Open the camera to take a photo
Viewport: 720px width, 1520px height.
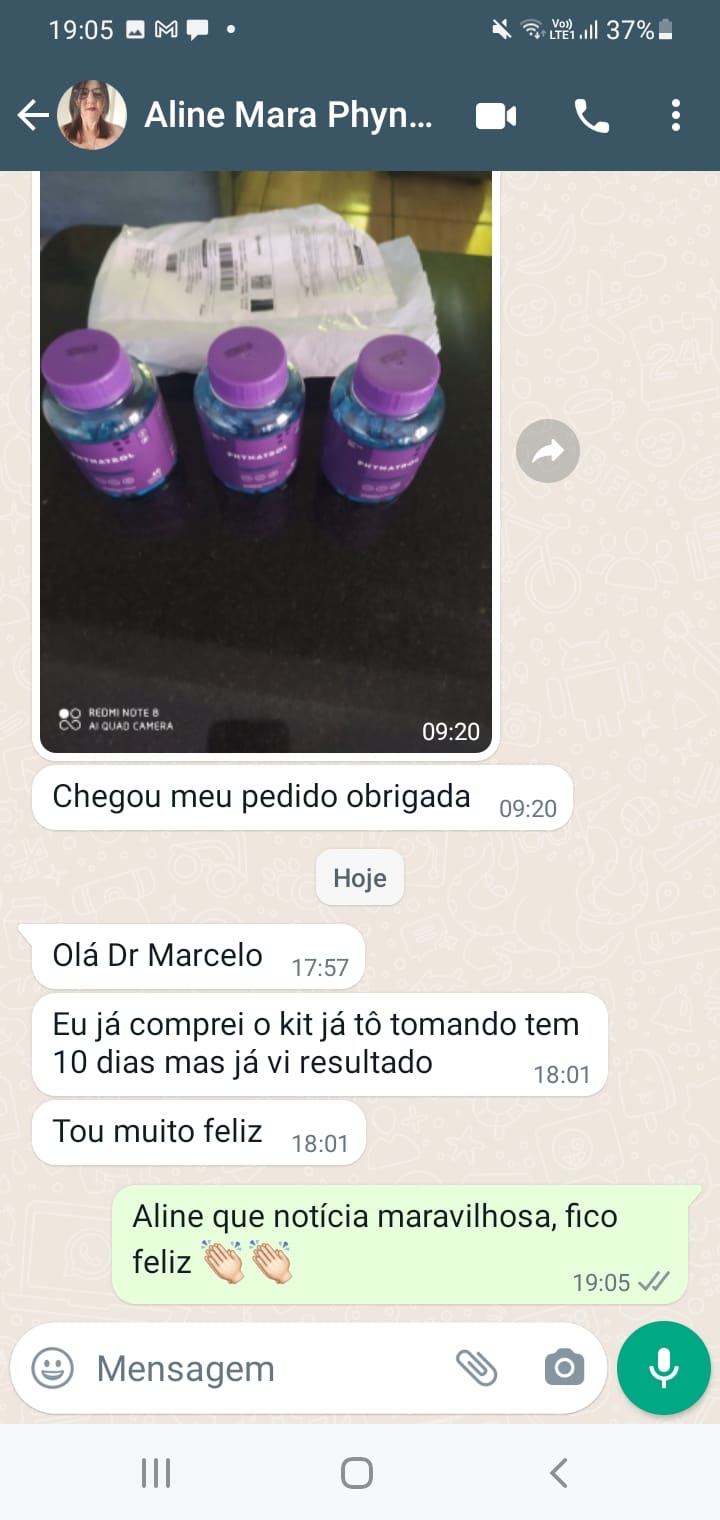point(564,1368)
